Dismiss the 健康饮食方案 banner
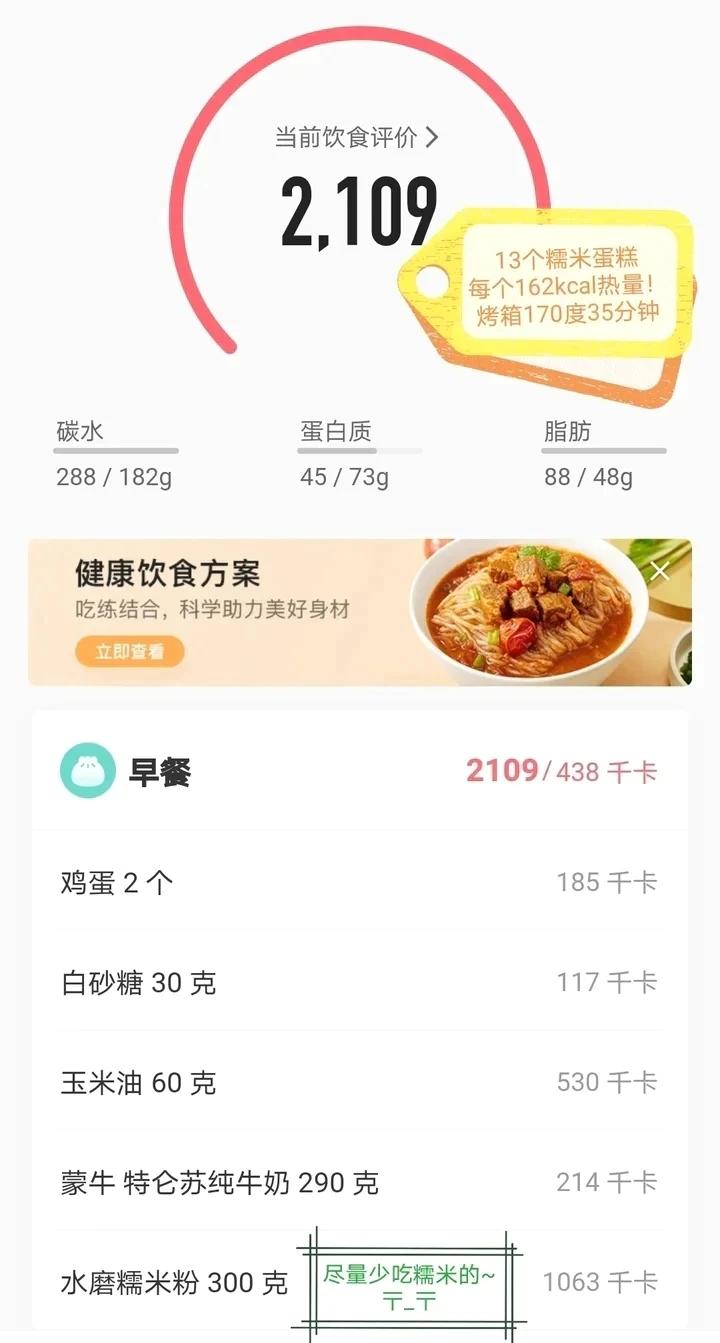720x1343 pixels. coord(660,572)
